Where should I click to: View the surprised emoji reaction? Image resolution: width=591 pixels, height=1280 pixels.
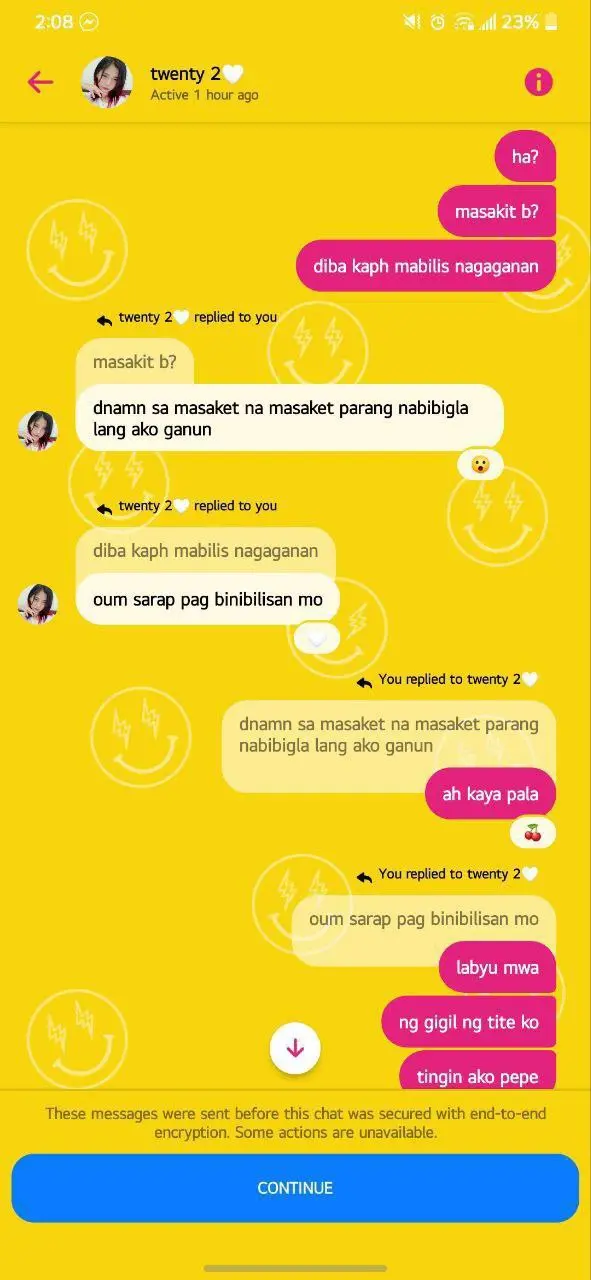click(x=480, y=464)
